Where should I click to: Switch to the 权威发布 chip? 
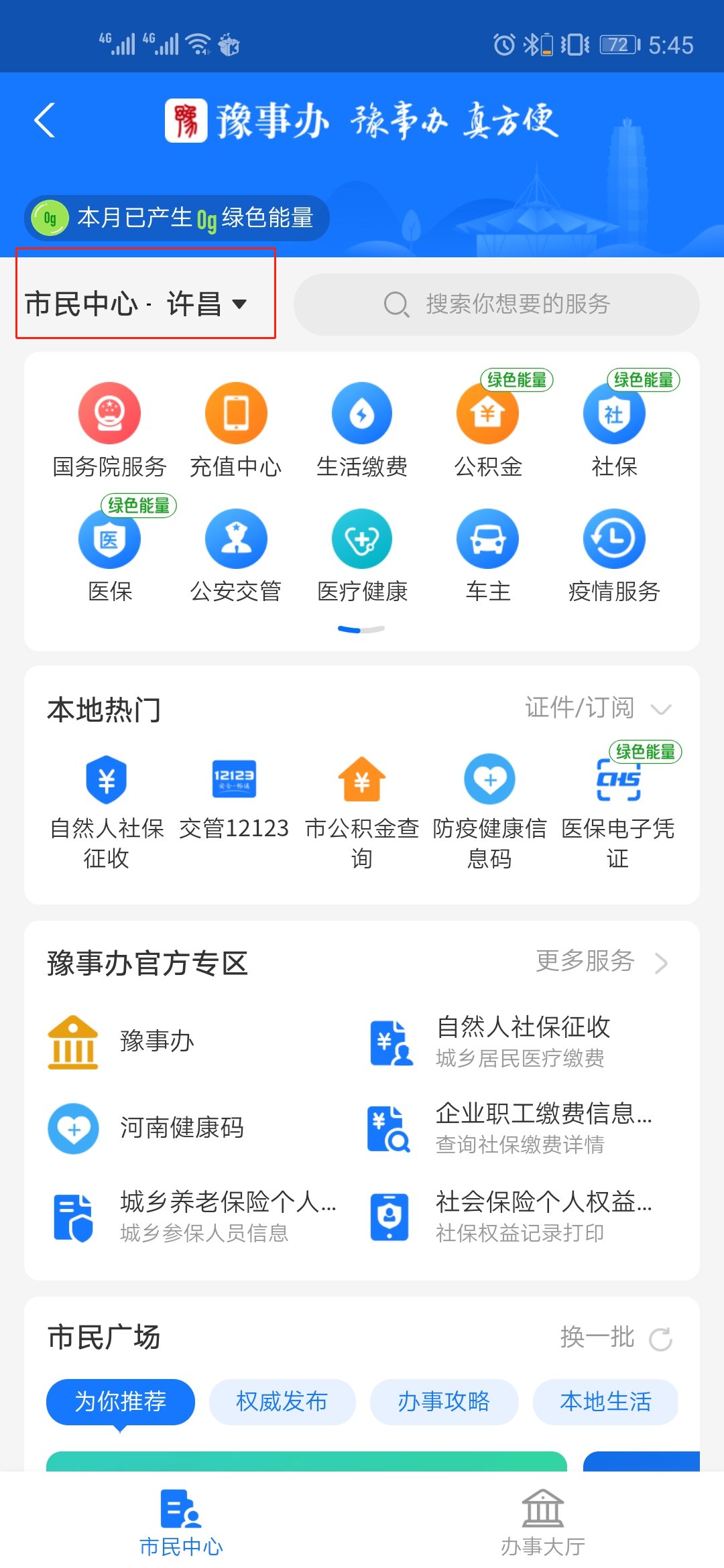point(282,1401)
